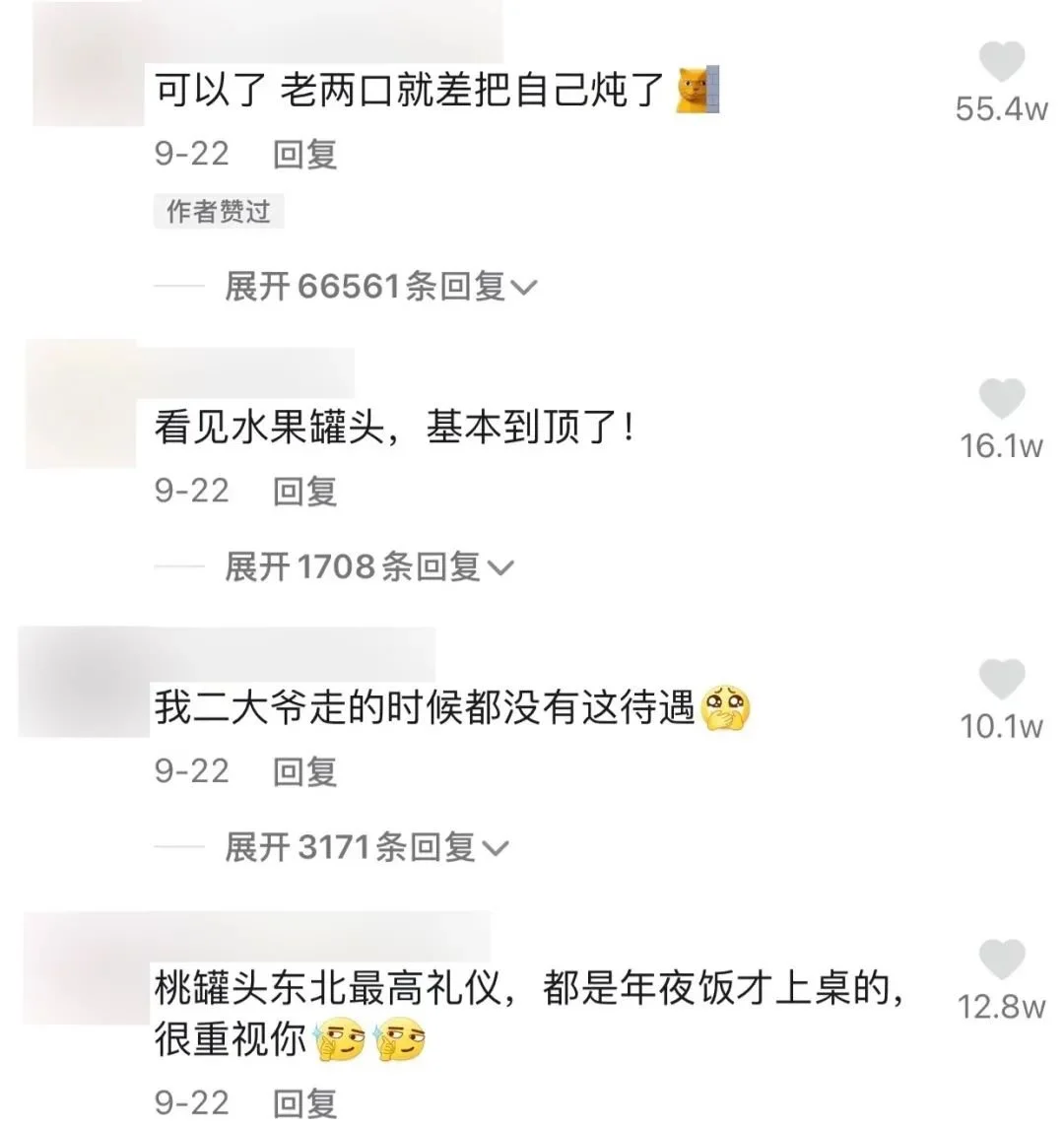
Task: Like the comment '我二大爷走的时候都没有这待遇'
Action: pos(1001,681)
